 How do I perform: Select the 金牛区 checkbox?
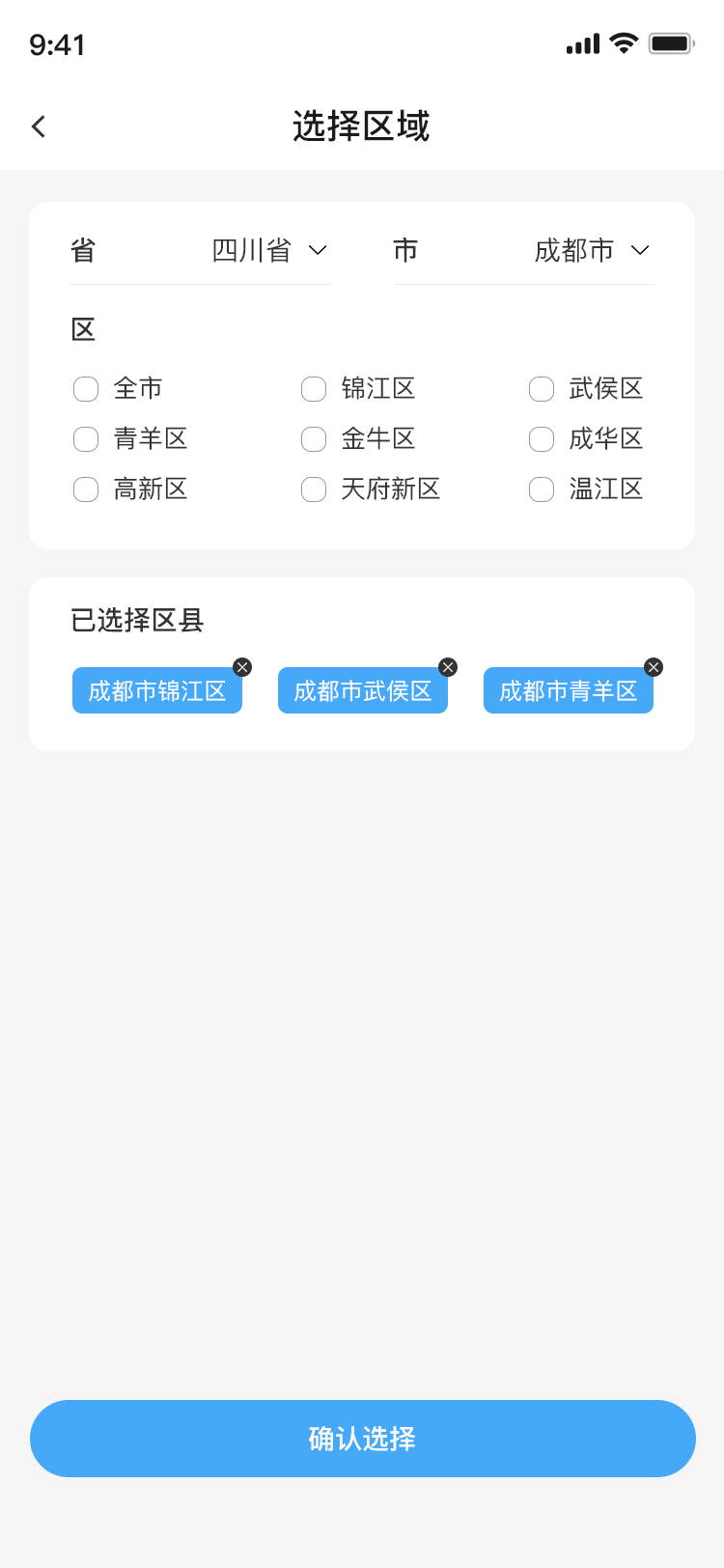click(x=314, y=439)
